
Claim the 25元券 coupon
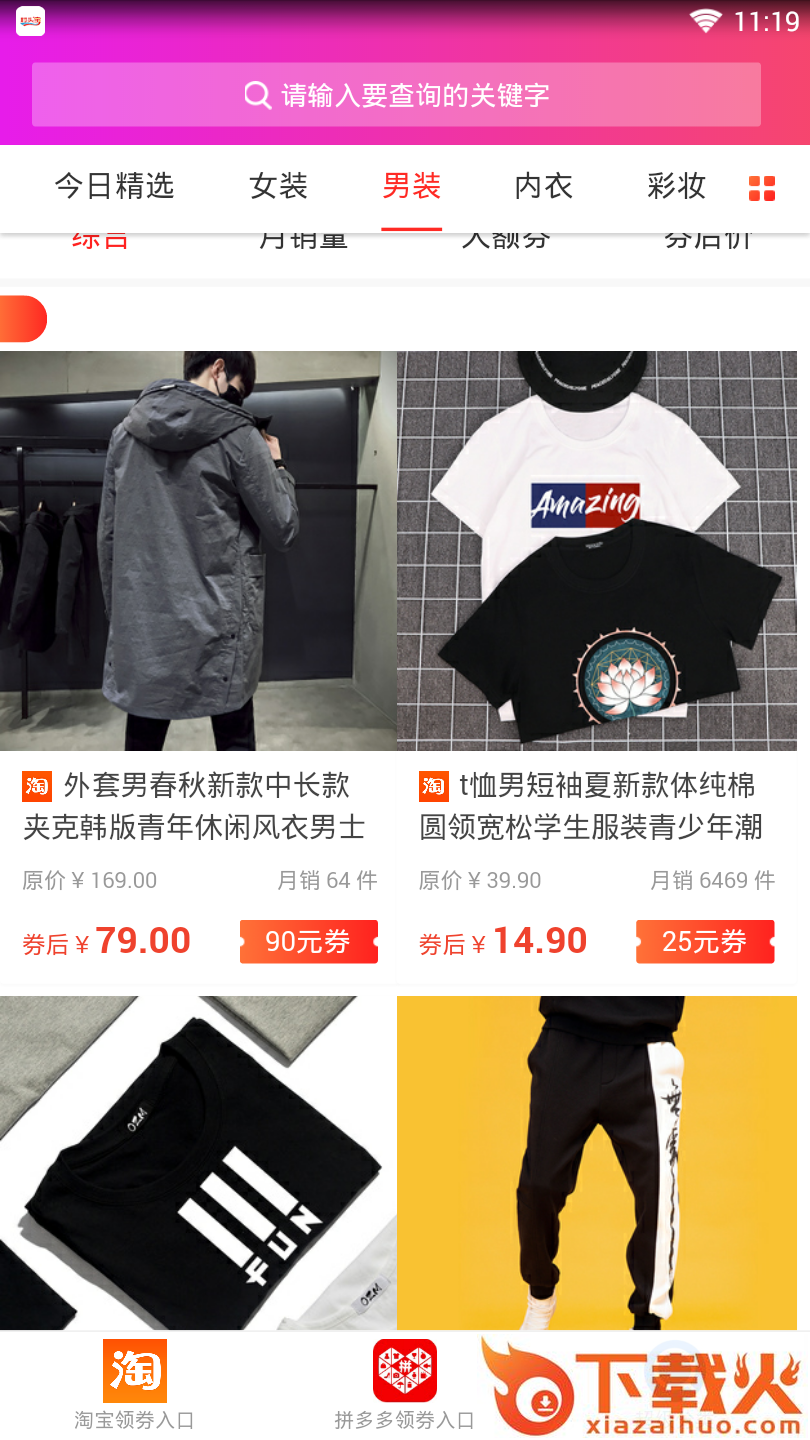point(705,942)
